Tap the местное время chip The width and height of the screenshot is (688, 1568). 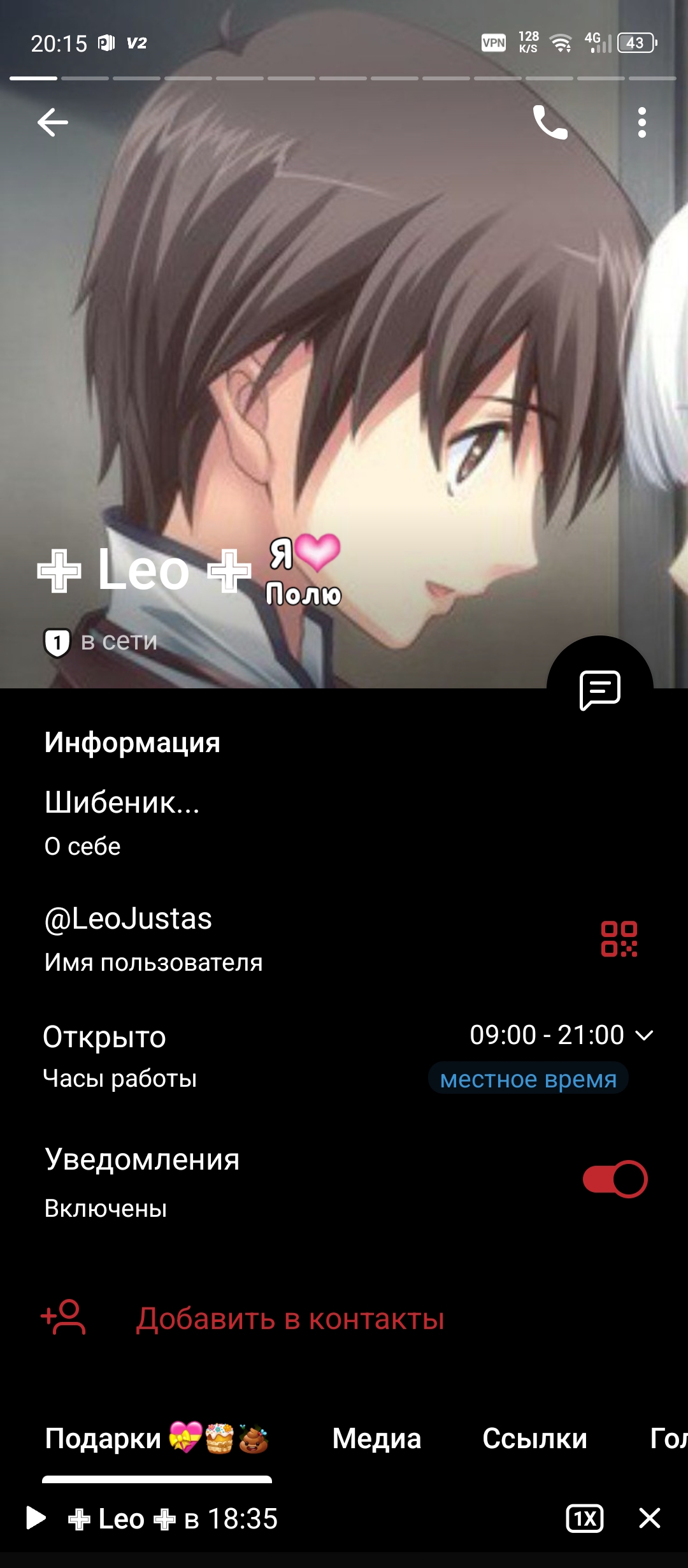(528, 1079)
